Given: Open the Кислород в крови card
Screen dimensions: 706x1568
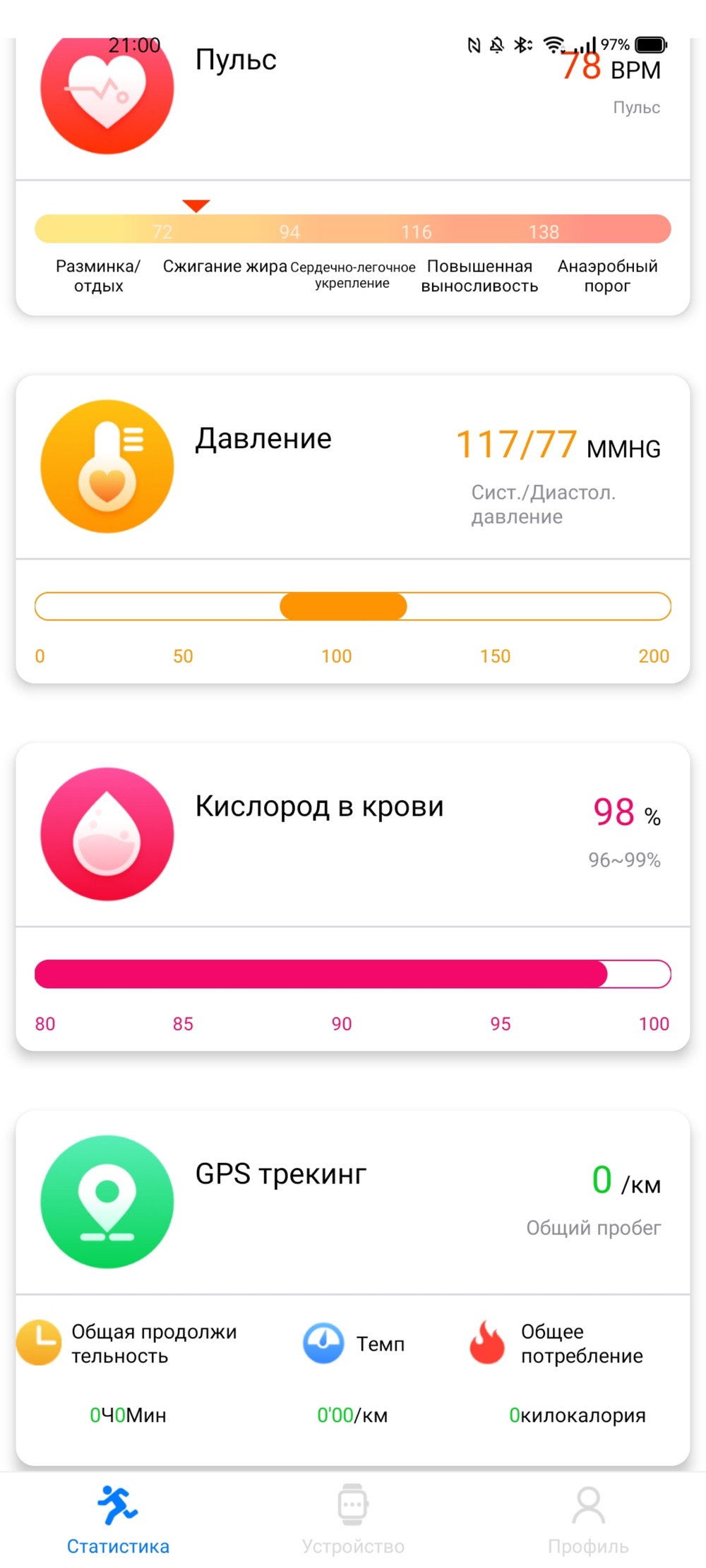Looking at the screenshot, I should click(x=352, y=896).
